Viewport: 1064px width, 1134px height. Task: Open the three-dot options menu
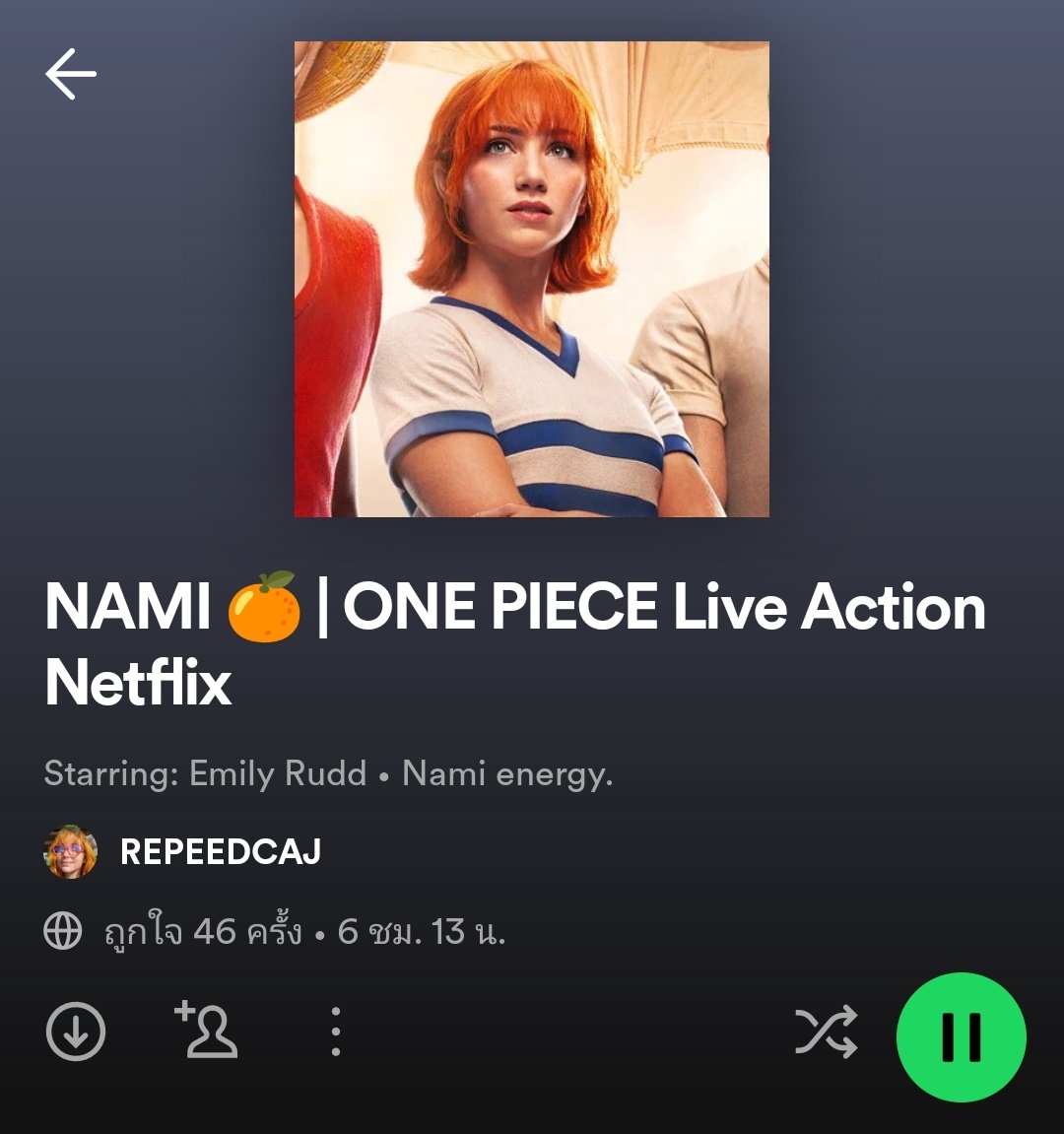pos(336,1032)
